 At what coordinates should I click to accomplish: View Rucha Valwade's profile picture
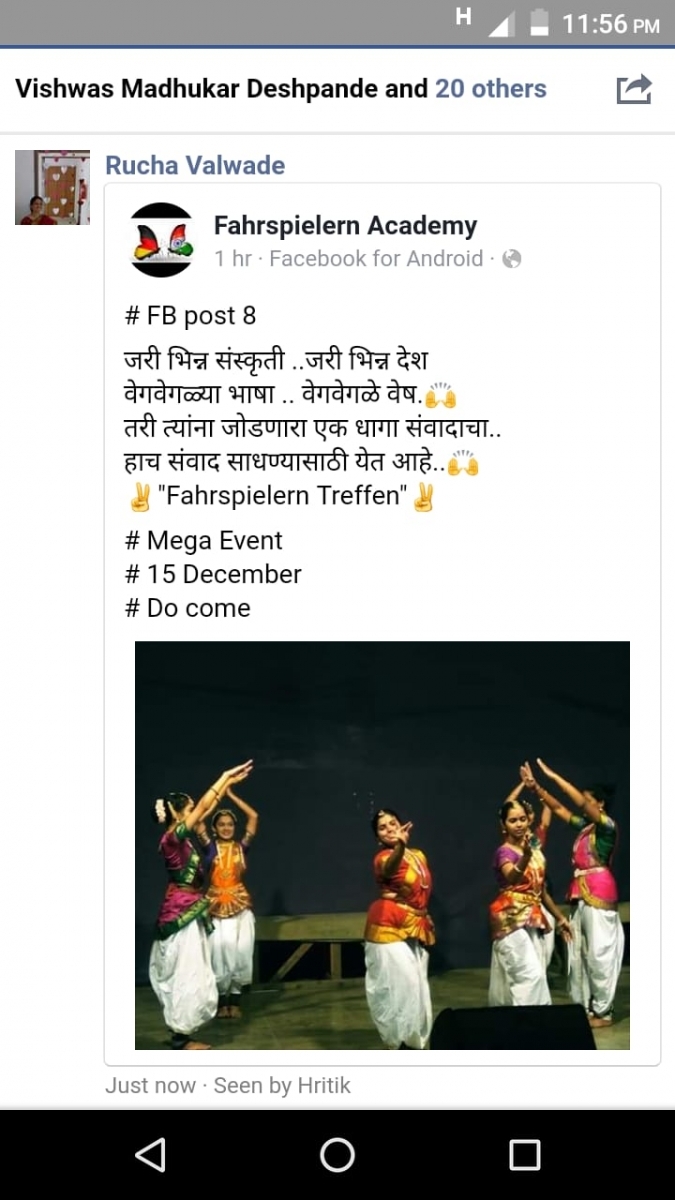(x=52, y=187)
